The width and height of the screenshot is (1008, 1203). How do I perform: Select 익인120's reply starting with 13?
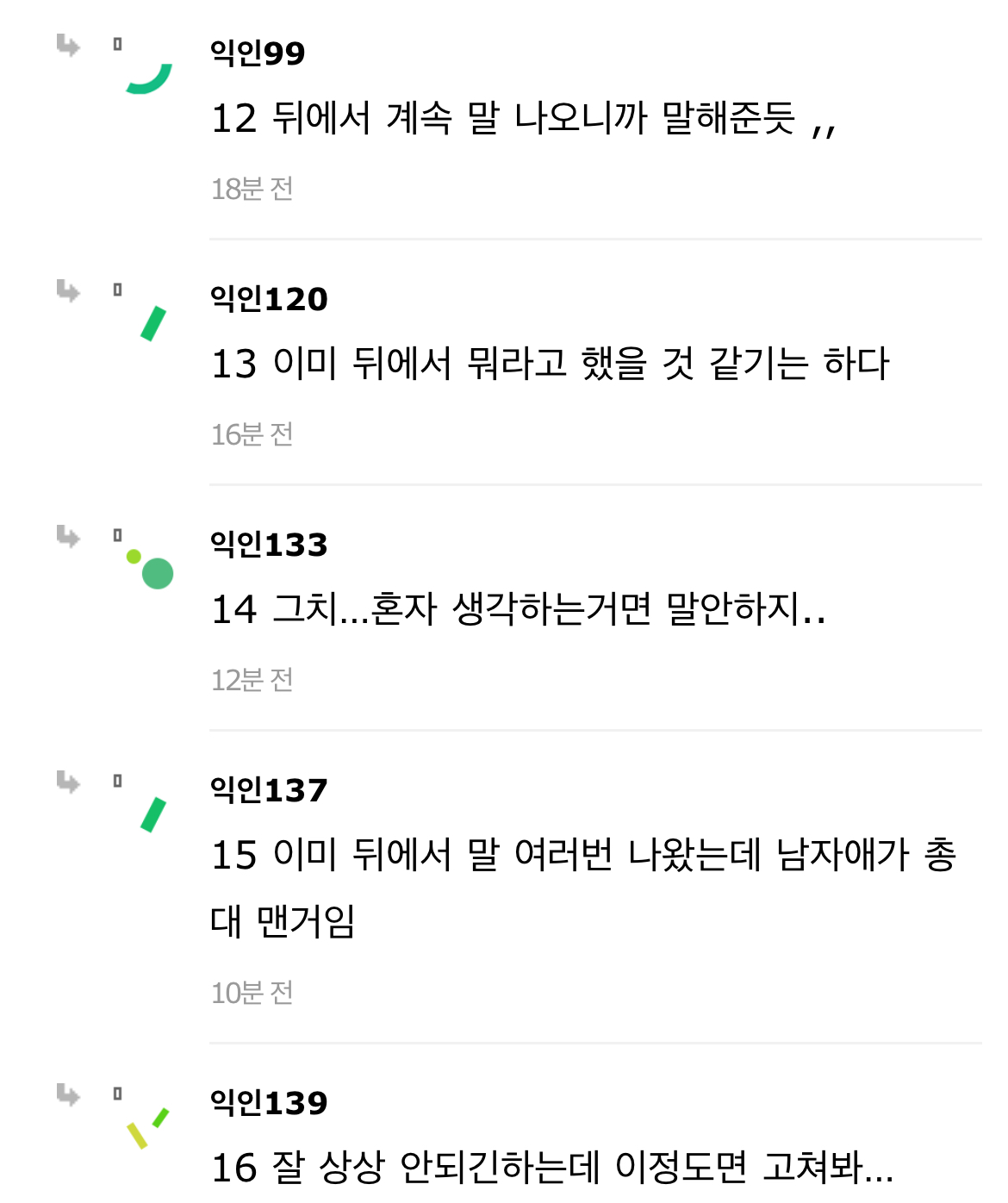[550, 365]
